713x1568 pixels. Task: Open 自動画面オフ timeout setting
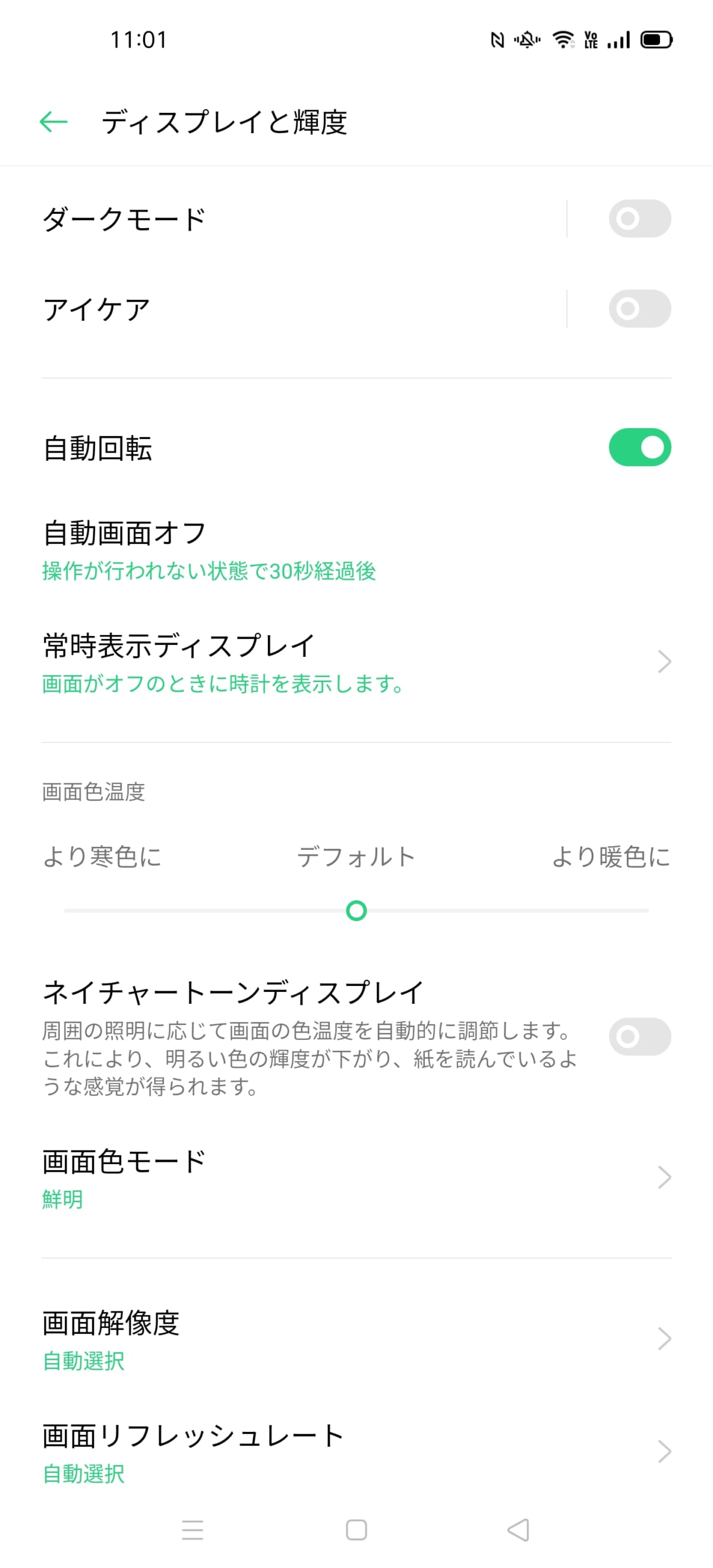[x=356, y=550]
